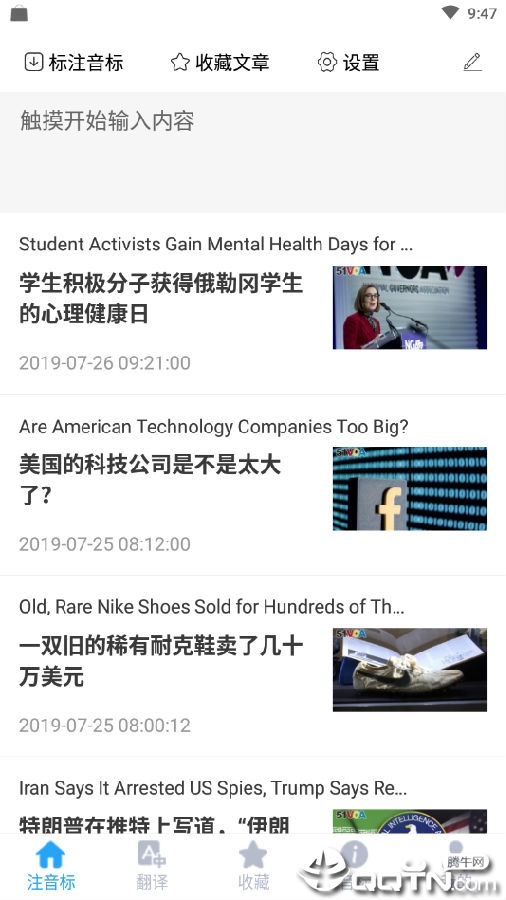This screenshot has width=506, height=900.
Task: Open the Student Activists Mental Health article
Action: click(253, 304)
